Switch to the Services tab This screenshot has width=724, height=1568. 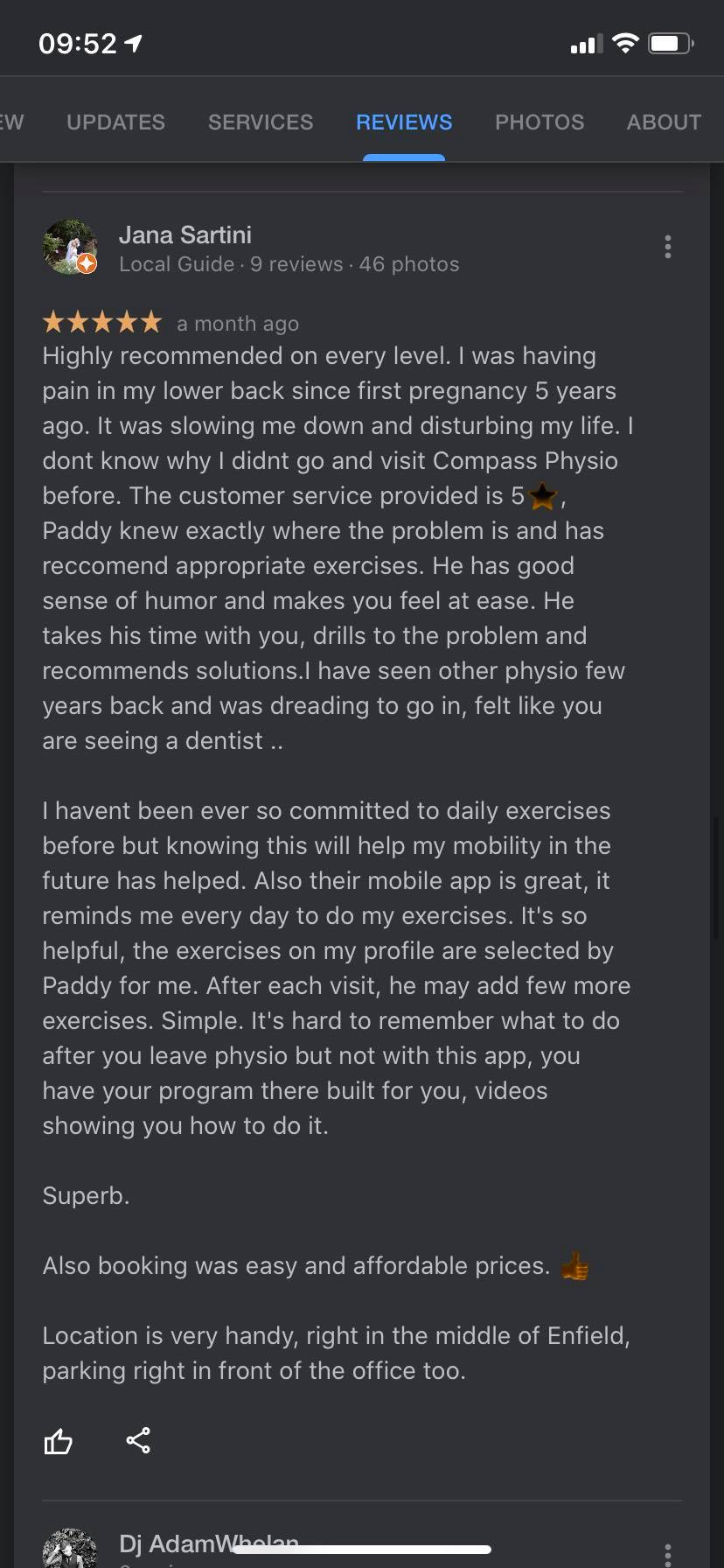click(261, 122)
